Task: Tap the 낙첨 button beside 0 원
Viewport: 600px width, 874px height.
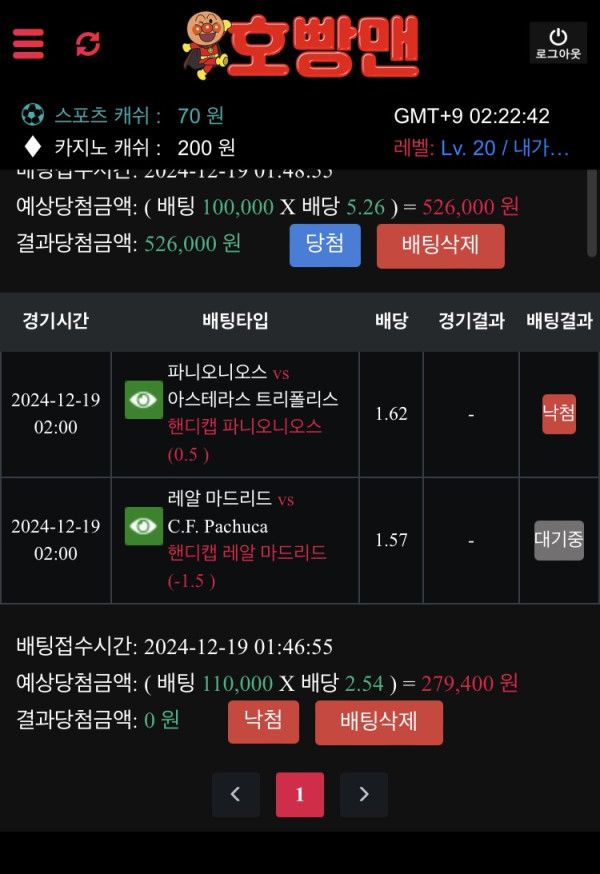Action: 263,722
